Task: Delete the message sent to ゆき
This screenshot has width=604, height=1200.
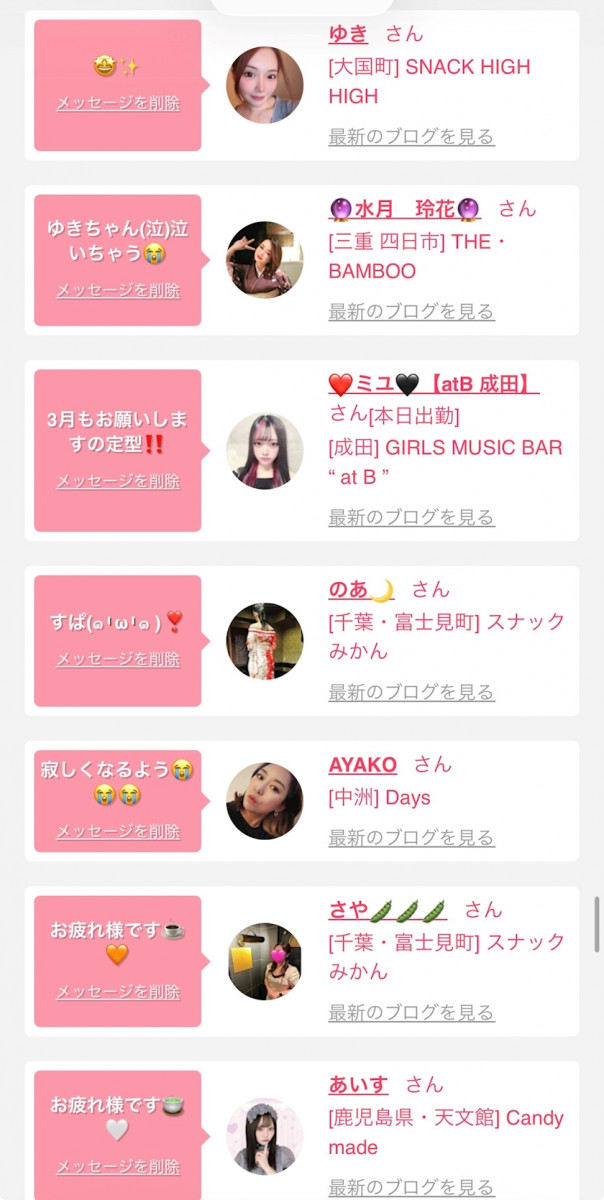Action: tap(118, 103)
